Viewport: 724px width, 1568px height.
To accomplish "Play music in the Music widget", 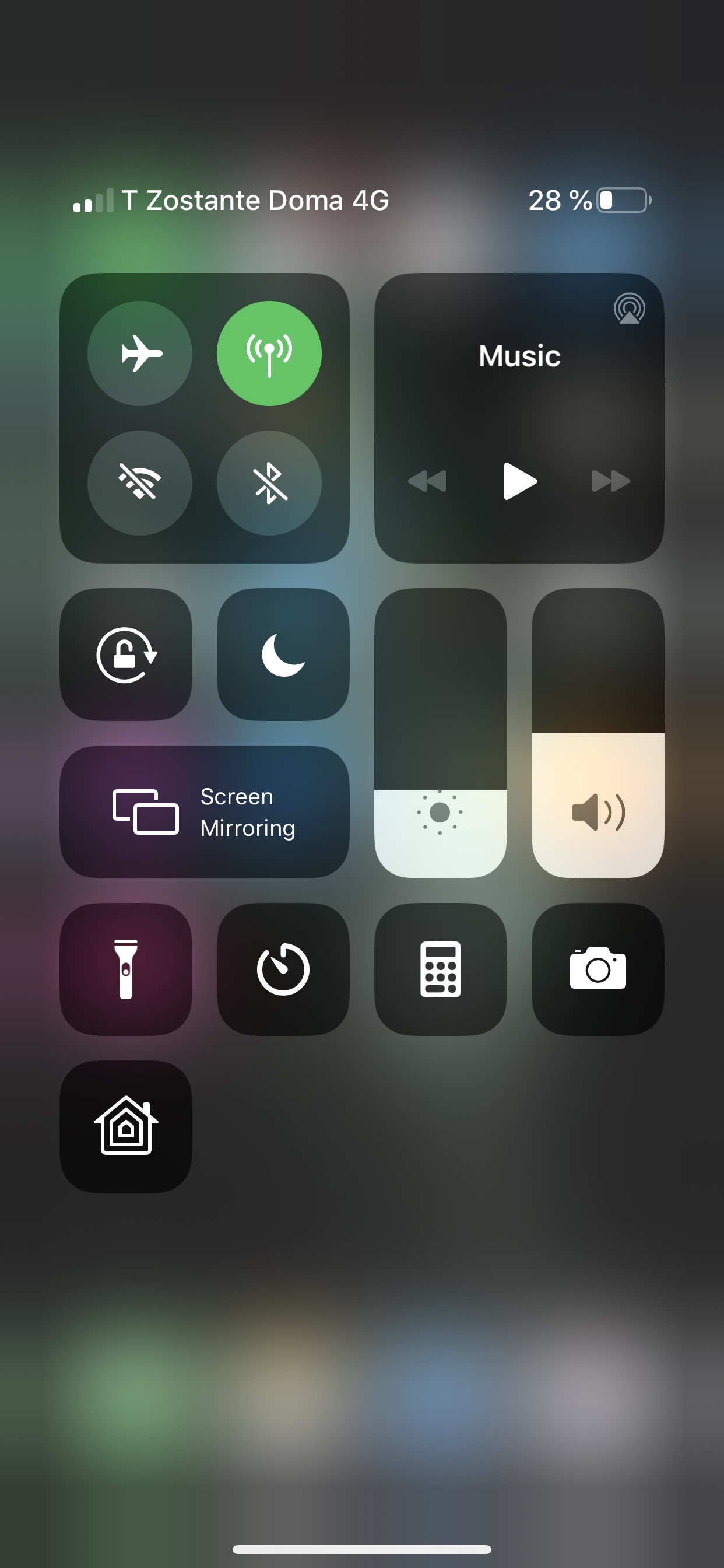I will pyautogui.click(x=519, y=481).
